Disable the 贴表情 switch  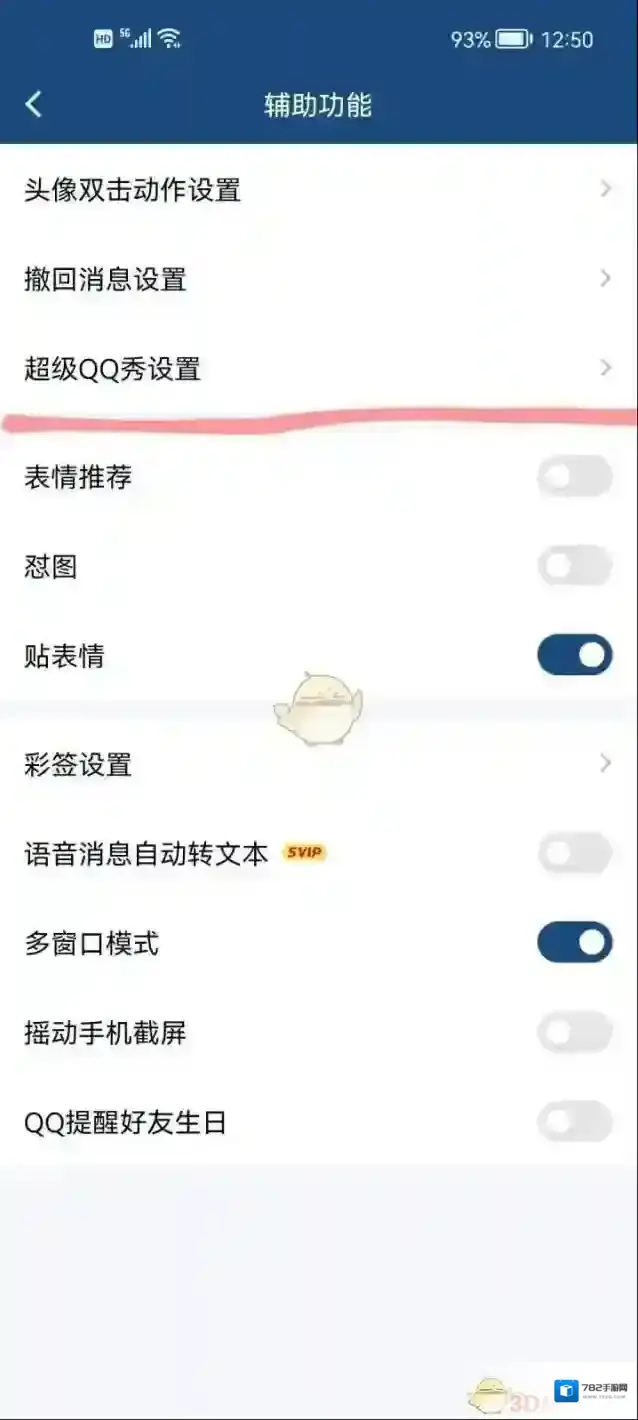pyautogui.click(x=574, y=656)
